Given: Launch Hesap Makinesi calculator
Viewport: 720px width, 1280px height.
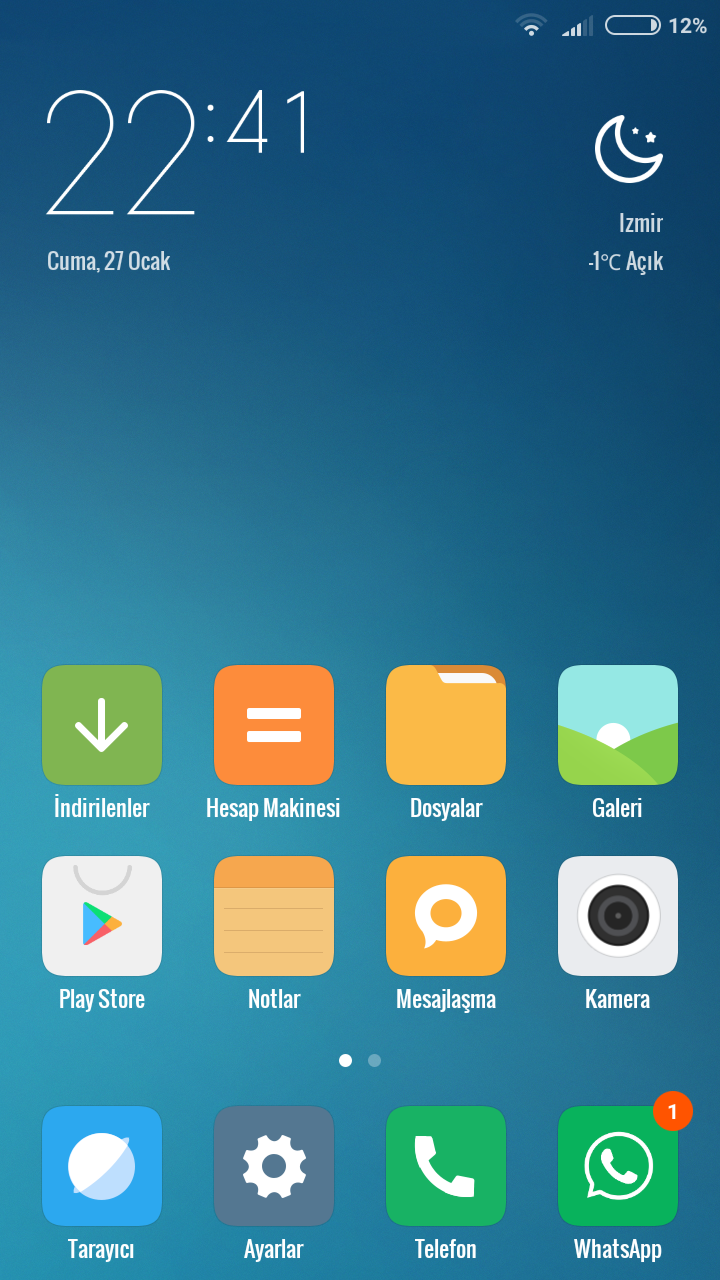Looking at the screenshot, I should (x=274, y=725).
